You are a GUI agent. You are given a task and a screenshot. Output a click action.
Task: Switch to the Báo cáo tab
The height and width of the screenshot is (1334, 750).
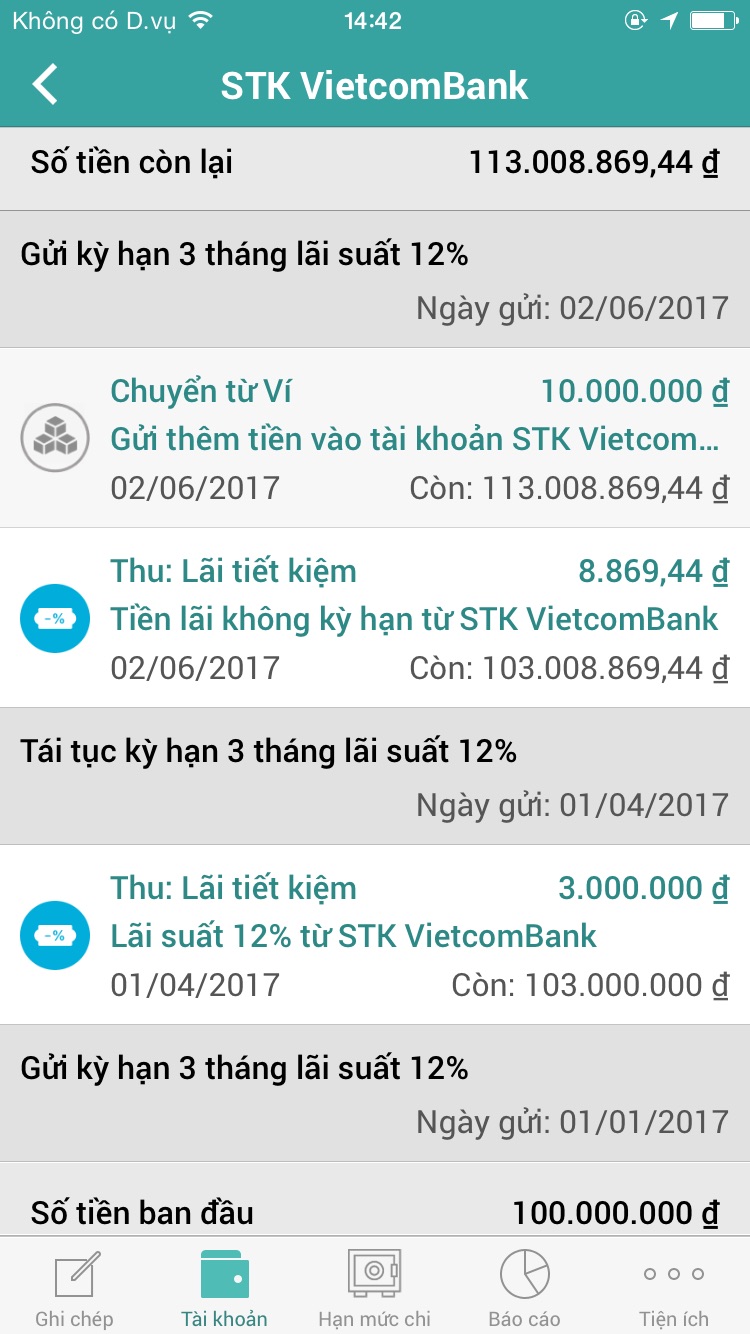(x=525, y=1286)
